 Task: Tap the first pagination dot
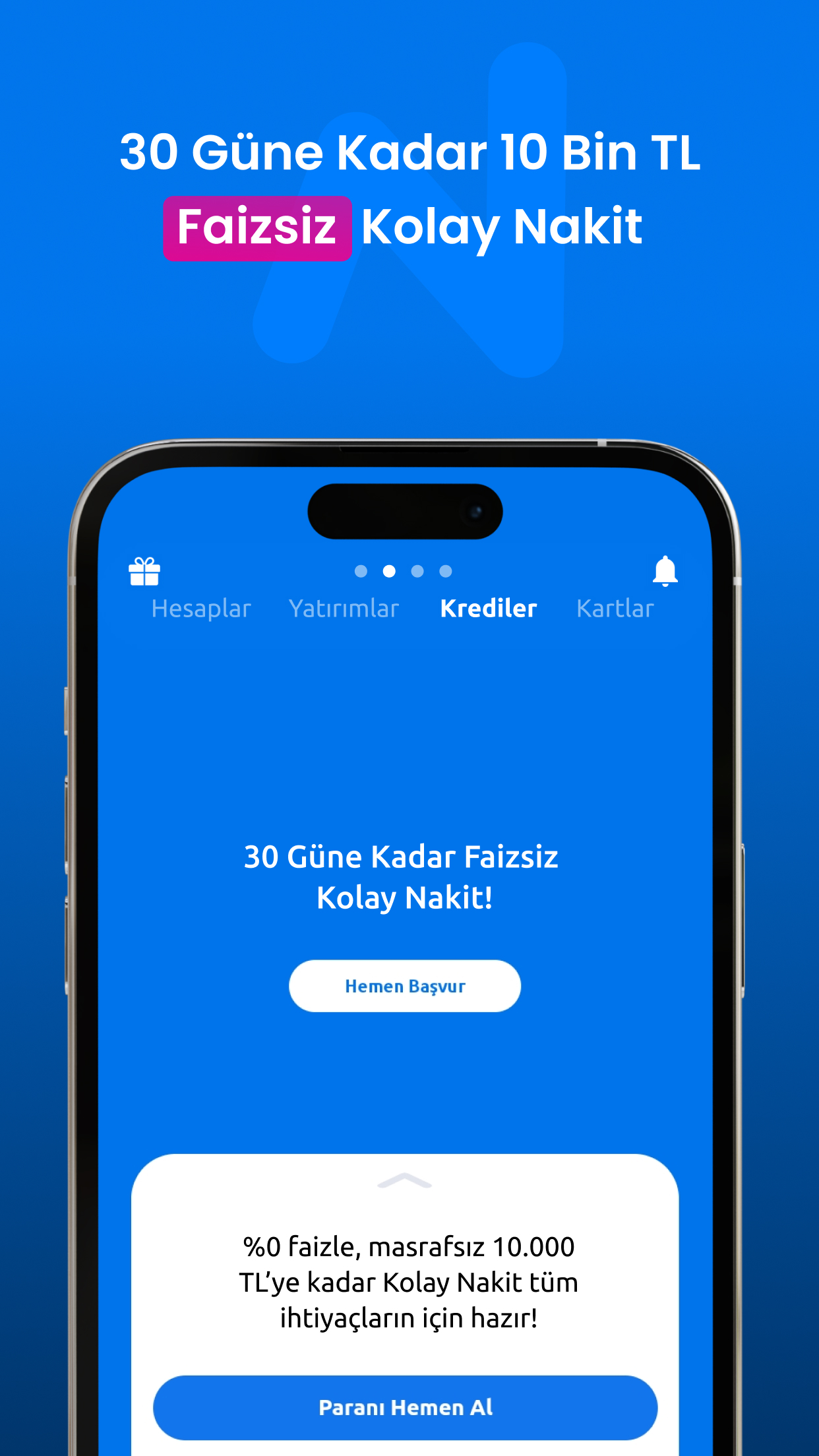pyautogui.click(x=361, y=572)
